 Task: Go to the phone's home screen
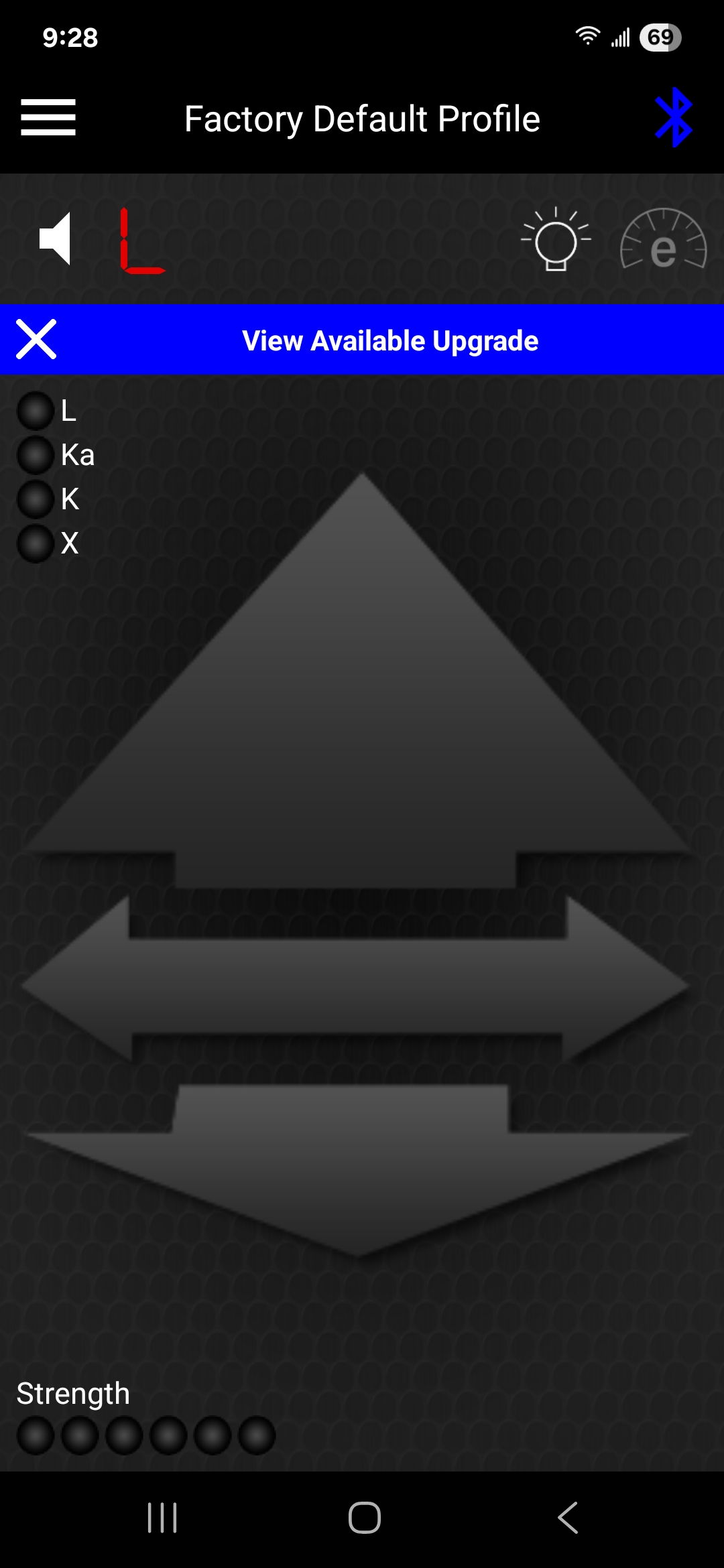point(364,1518)
